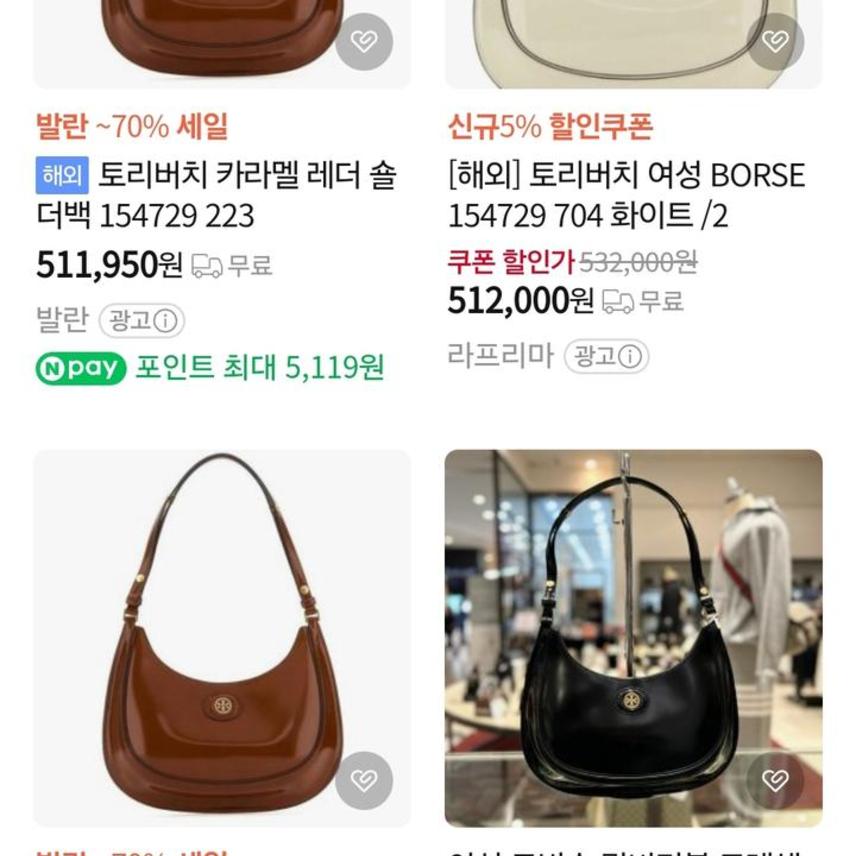The width and height of the screenshot is (856, 856).
Task: Save the white BORSE 154729 704 bag
Action: (775, 42)
